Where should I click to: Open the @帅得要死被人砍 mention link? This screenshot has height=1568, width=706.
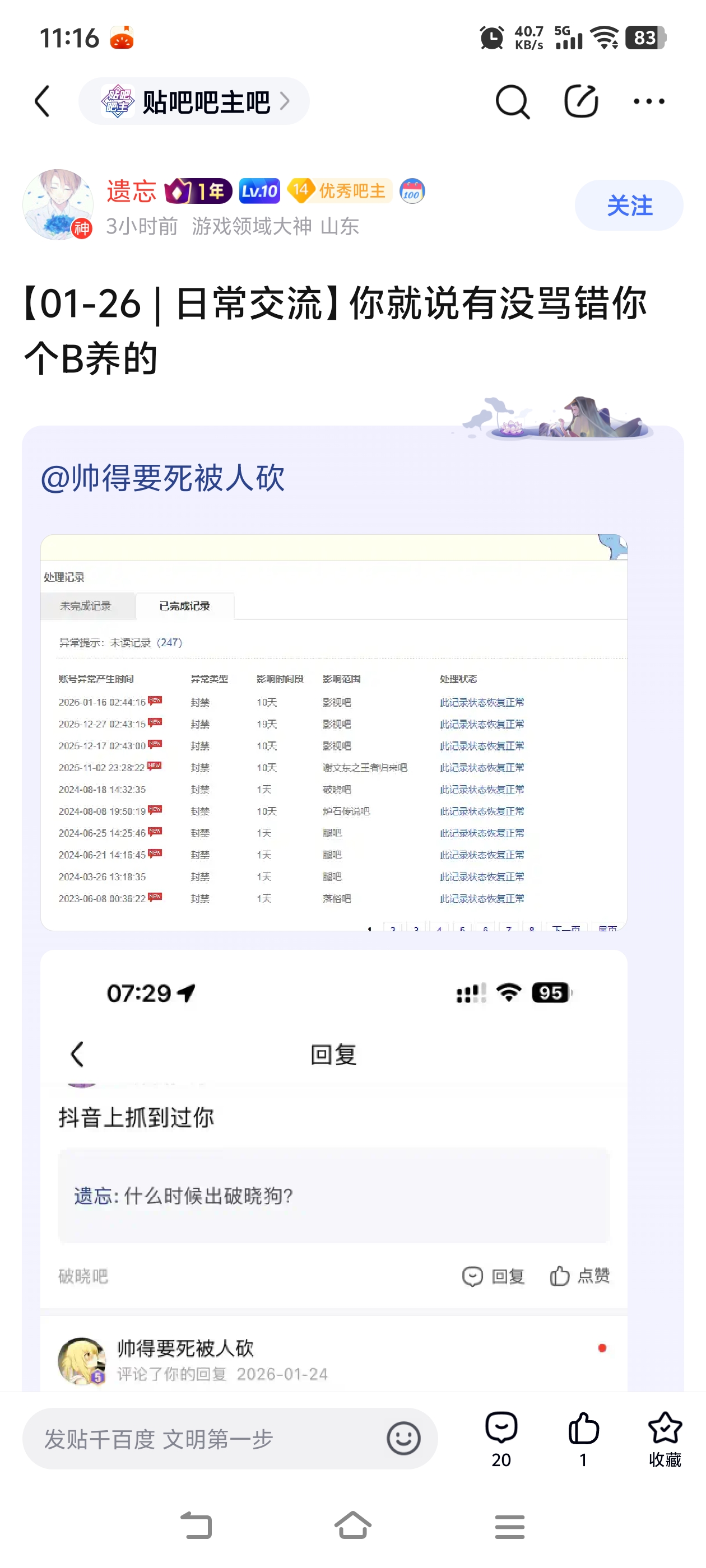(x=162, y=478)
